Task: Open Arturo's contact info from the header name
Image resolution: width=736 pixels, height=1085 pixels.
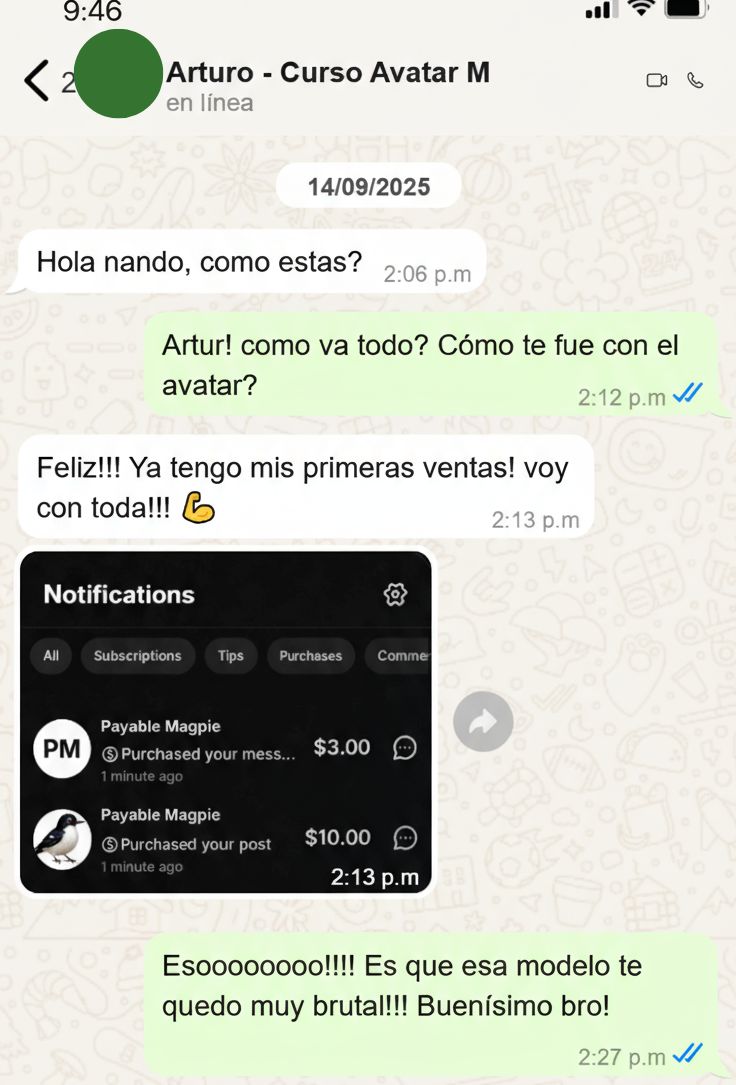Action: pyautogui.click(x=327, y=73)
